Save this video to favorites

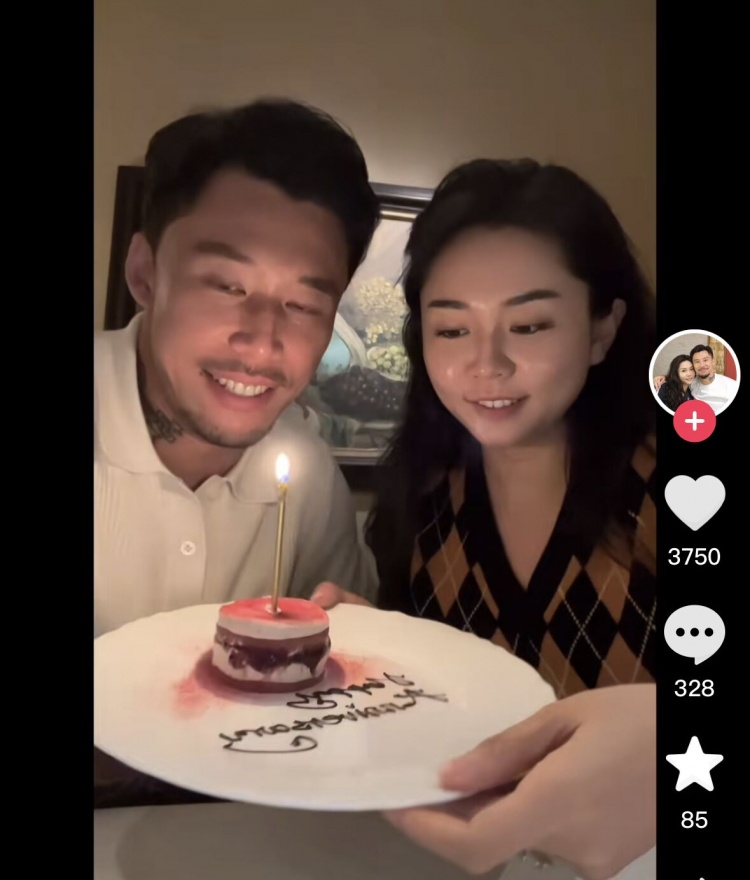(x=694, y=765)
